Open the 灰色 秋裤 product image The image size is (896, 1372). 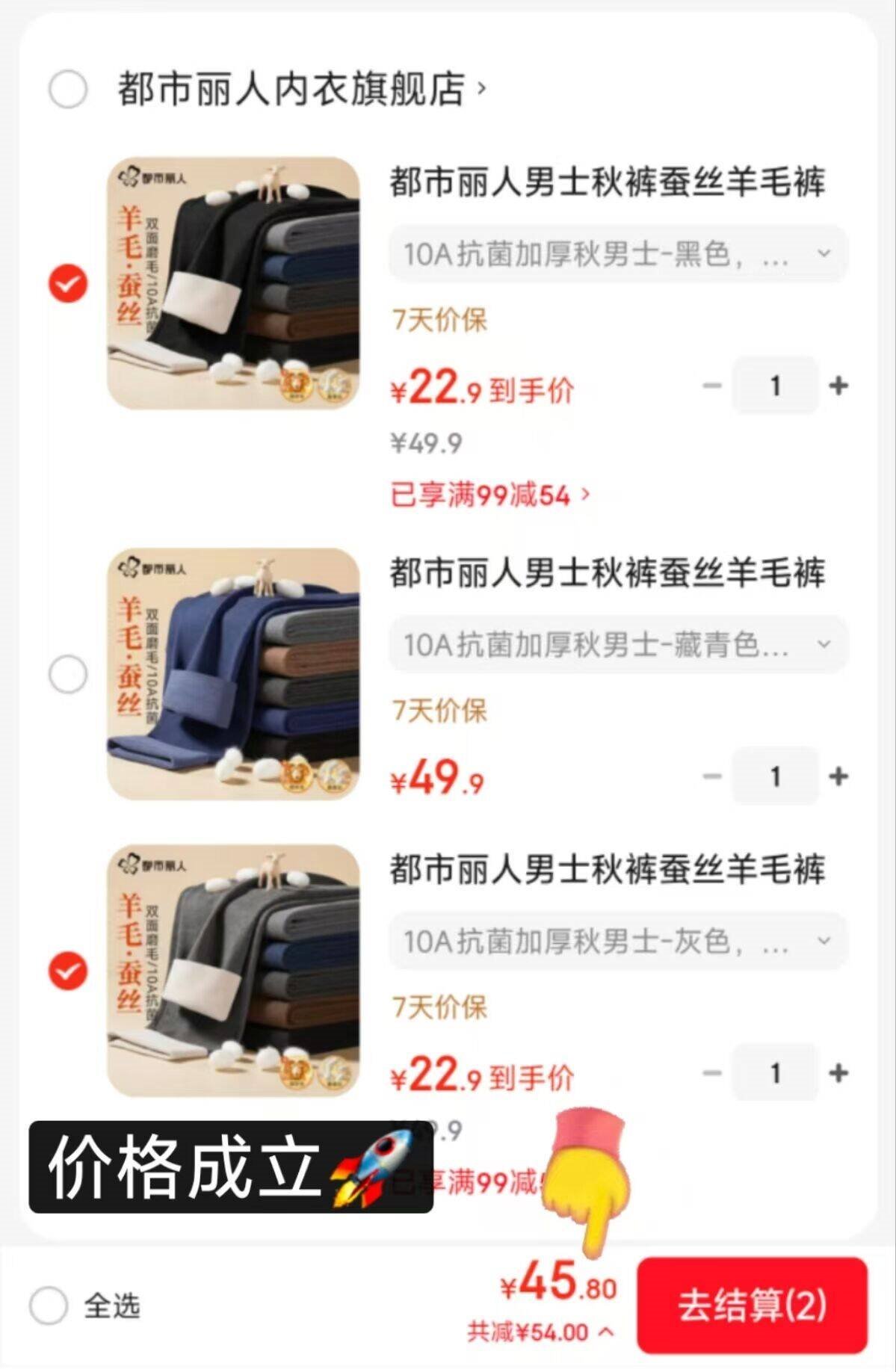(233, 971)
